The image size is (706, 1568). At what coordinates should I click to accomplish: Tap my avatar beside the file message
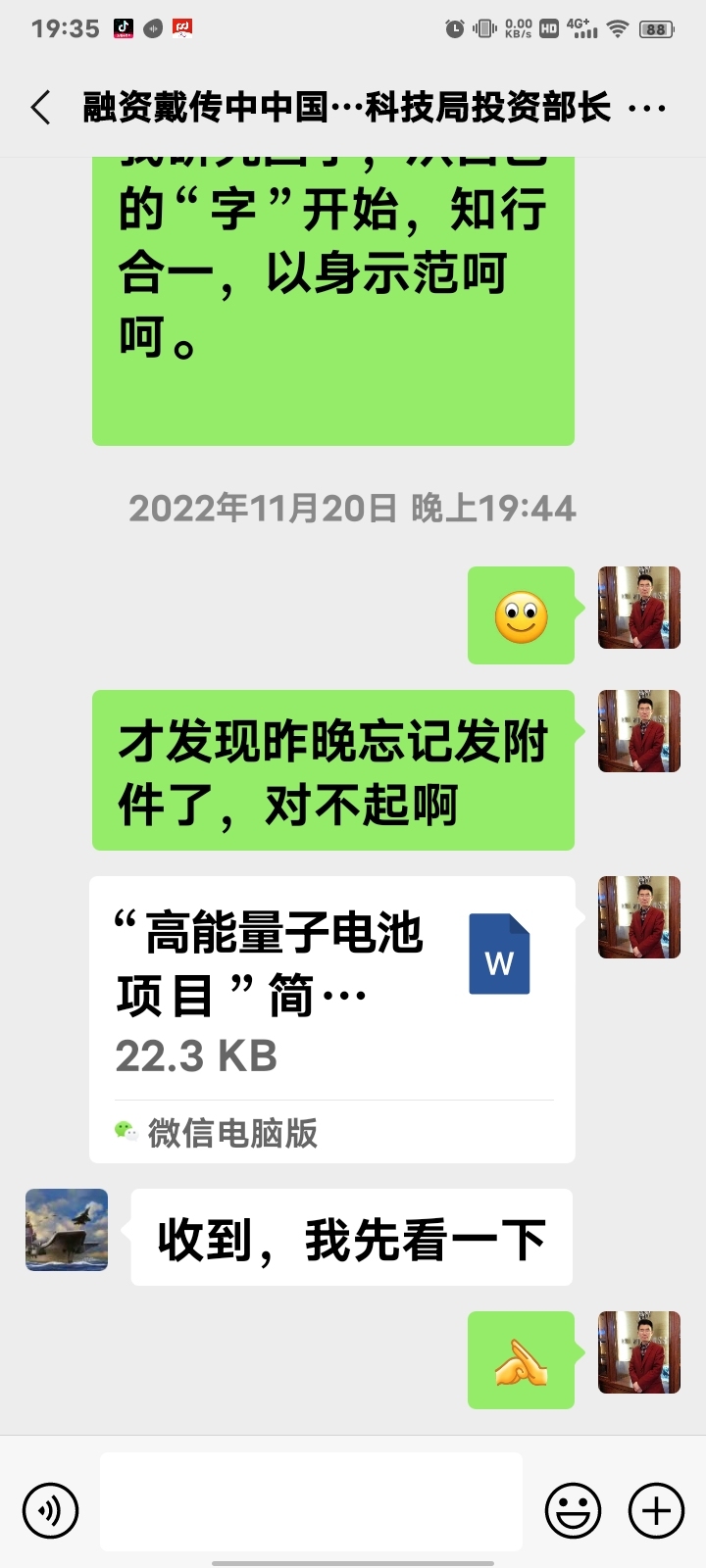639,916
